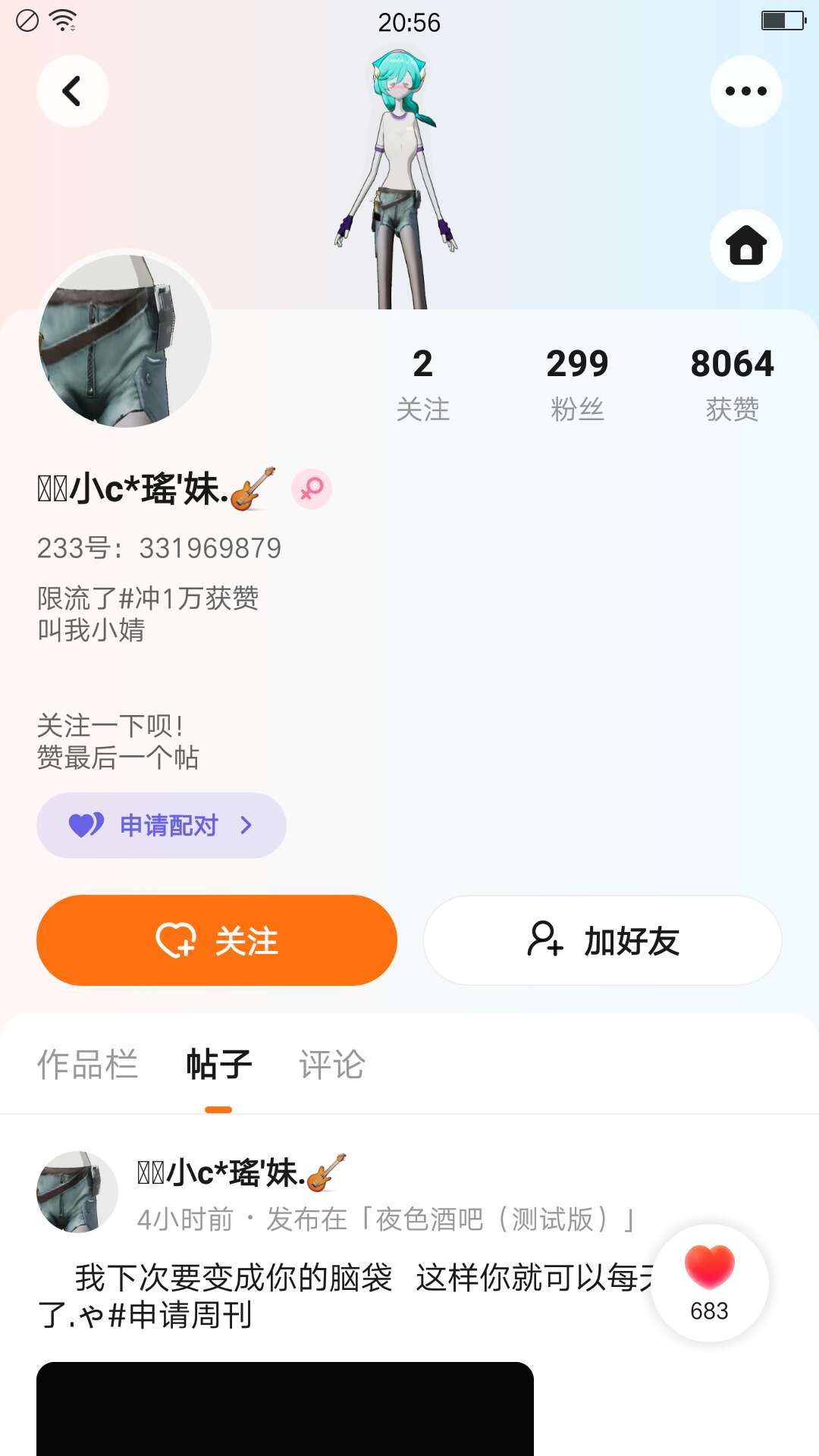
Task: Switch to the 作品栏 tab
Action: click(87, 1064)
